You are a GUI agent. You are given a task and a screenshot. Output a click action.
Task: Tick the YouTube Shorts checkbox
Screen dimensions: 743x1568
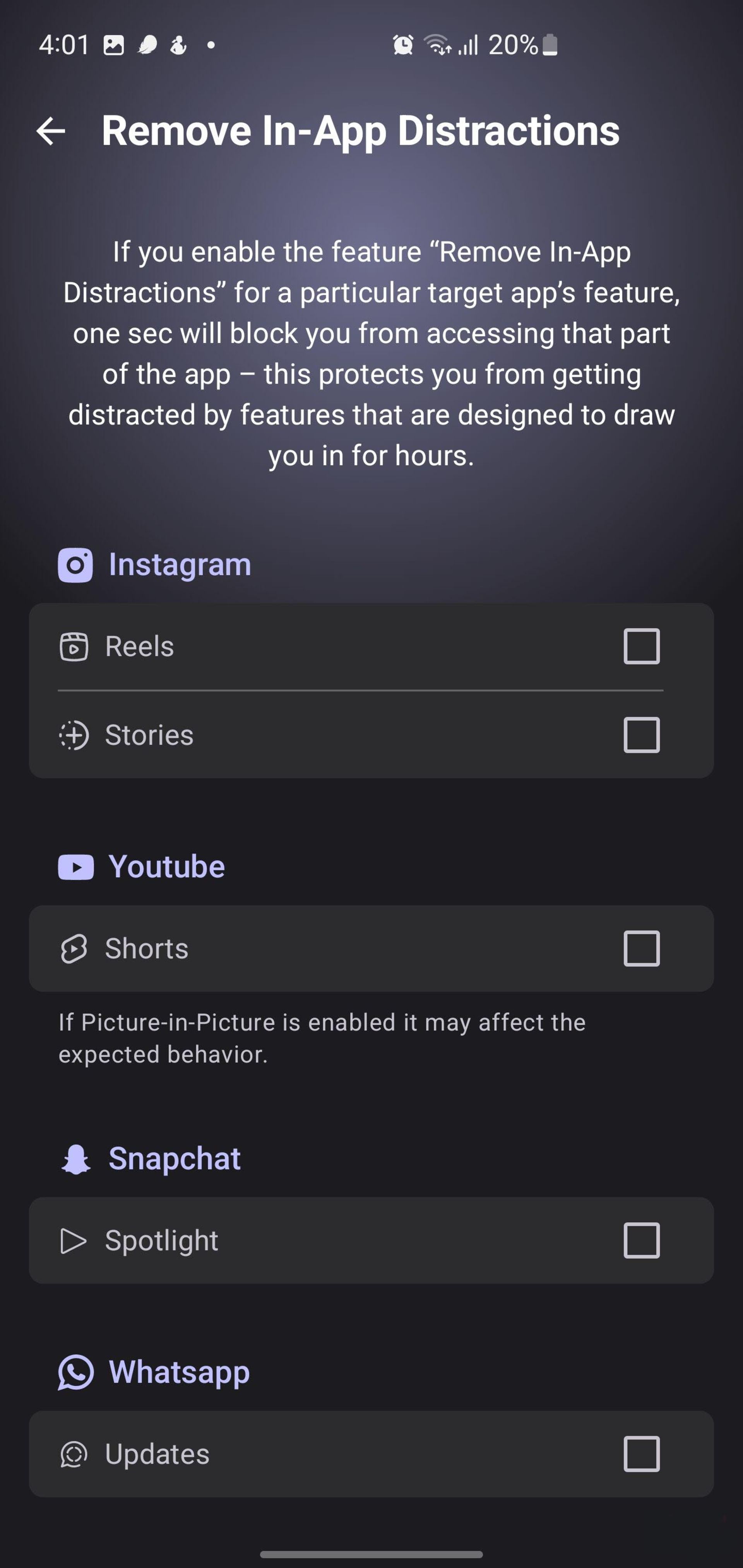coord(641,948)
